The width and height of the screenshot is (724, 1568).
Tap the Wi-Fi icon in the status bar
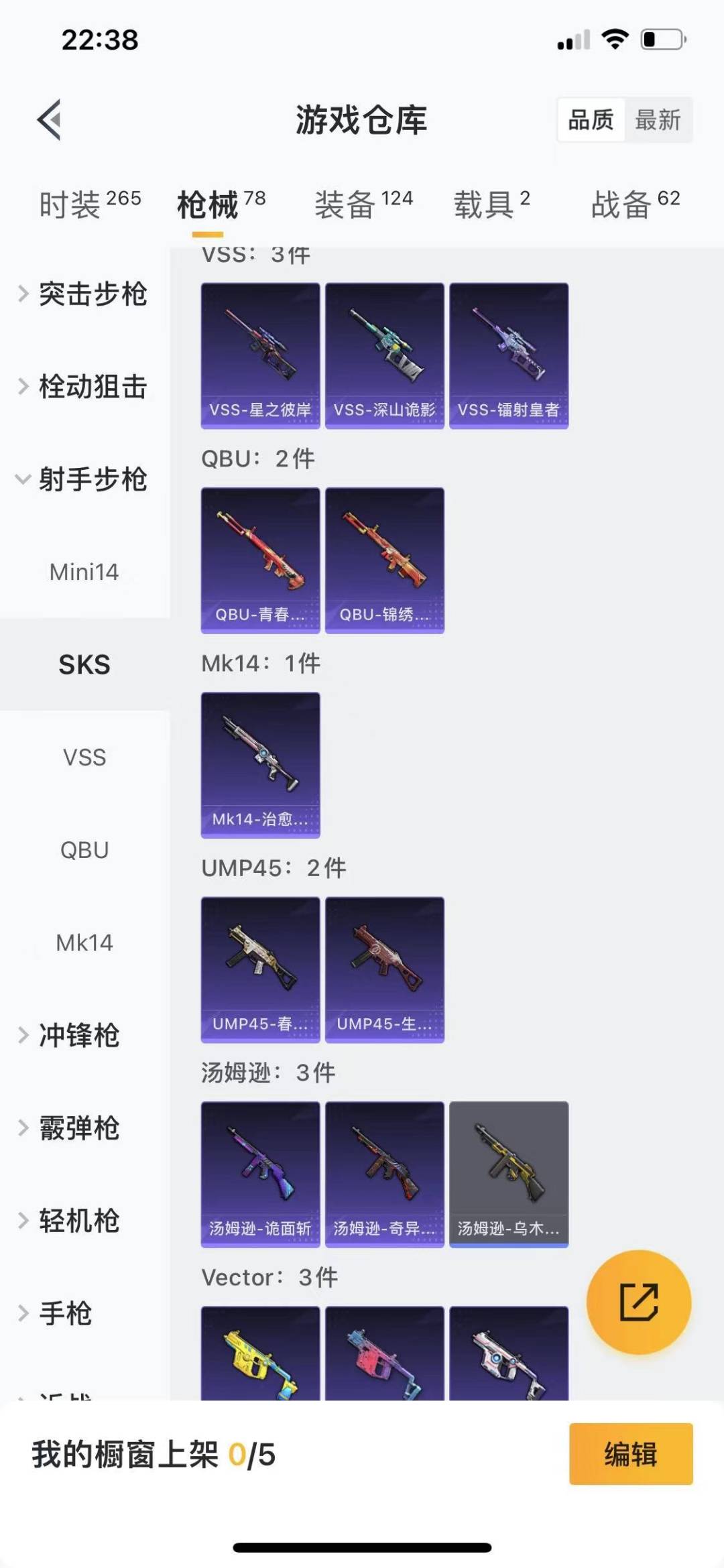(614, 40)
